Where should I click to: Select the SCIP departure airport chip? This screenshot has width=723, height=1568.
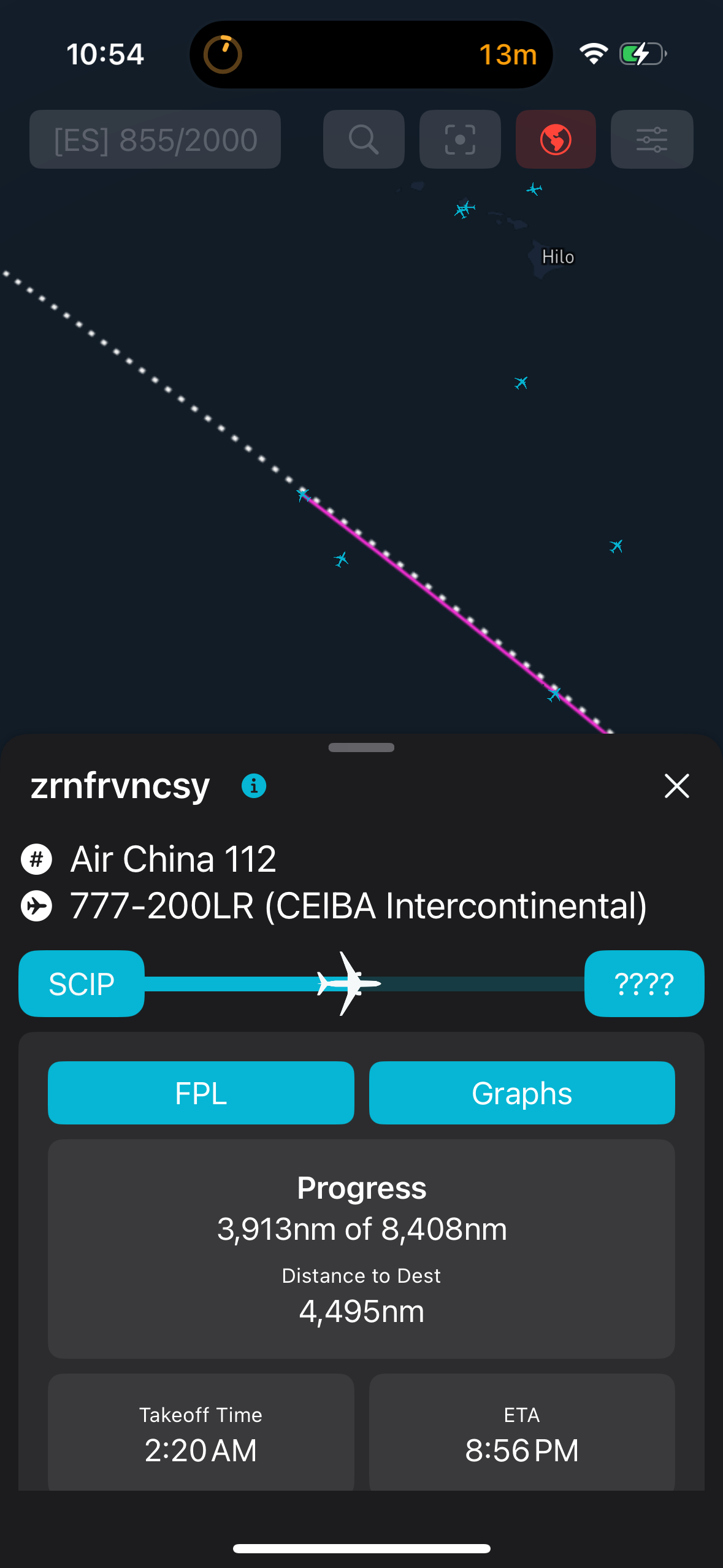click(x=82, y=984)
